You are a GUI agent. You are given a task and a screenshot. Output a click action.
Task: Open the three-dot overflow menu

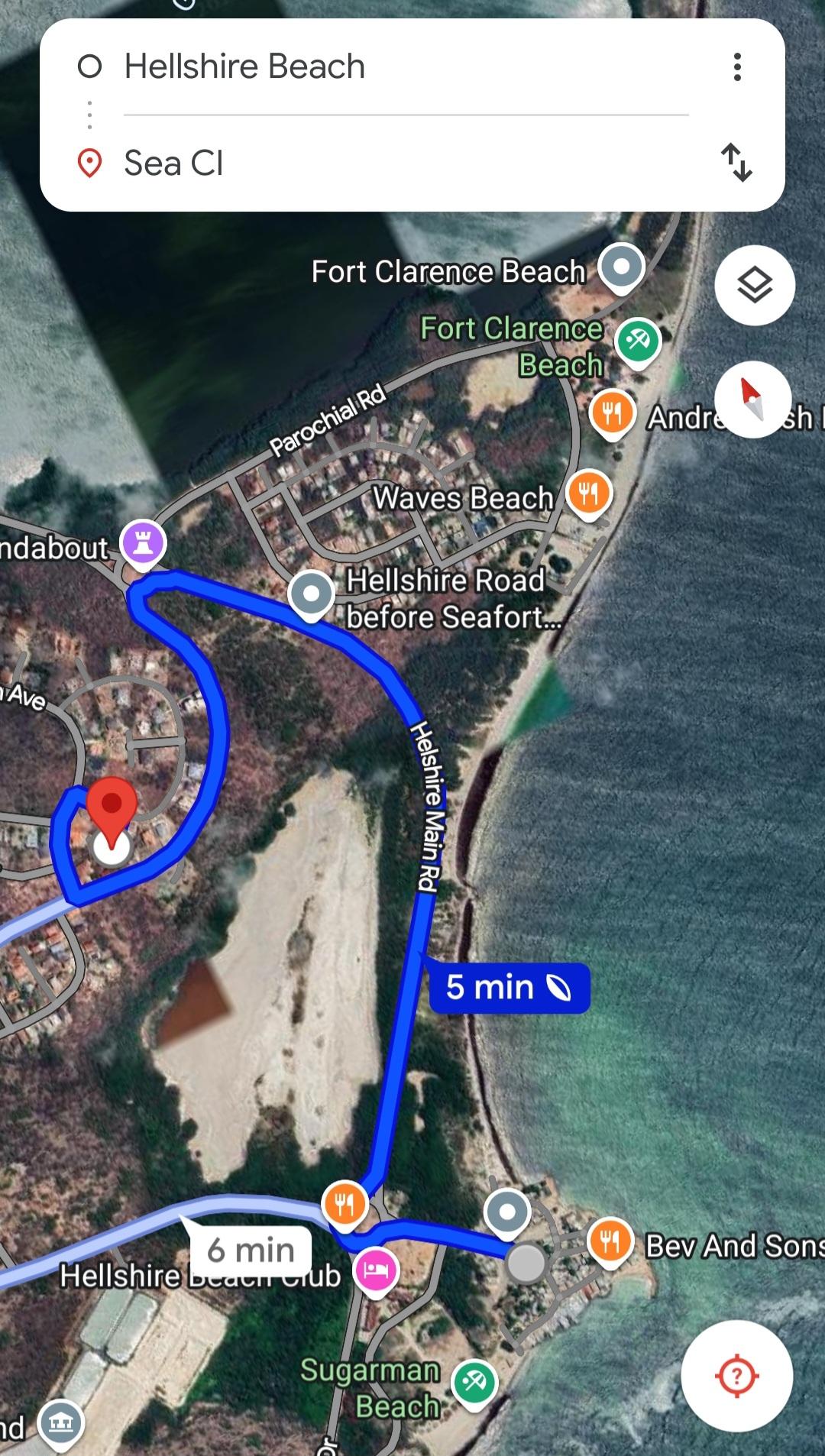(x=736, y=67)
